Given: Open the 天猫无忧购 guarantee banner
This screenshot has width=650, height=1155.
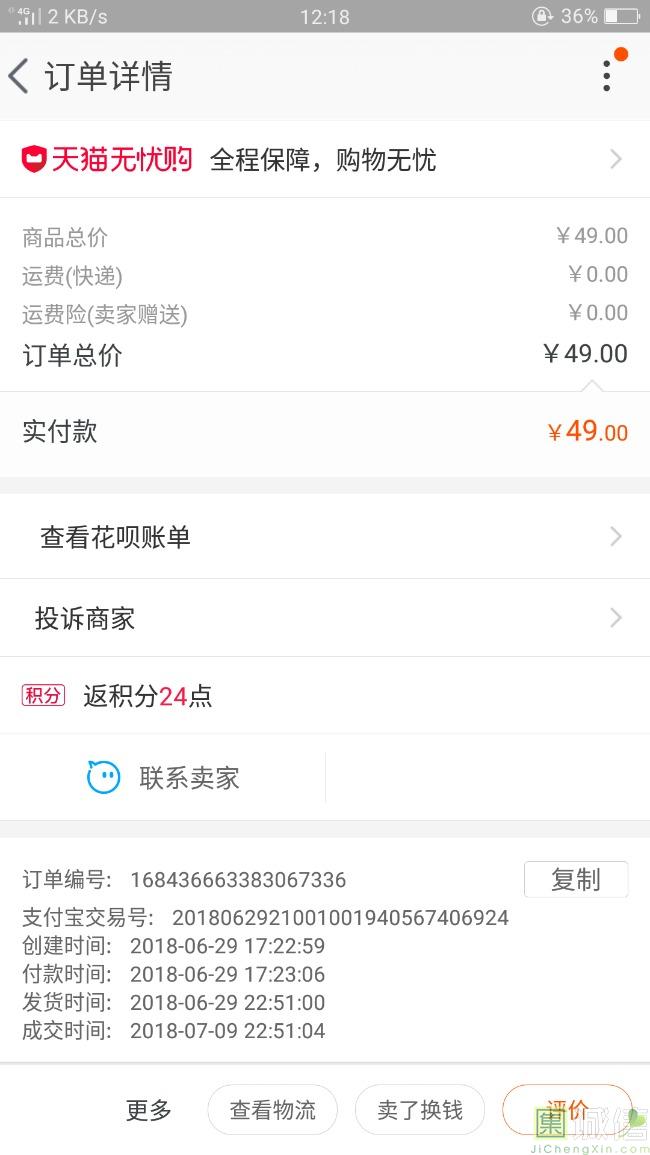Looking at the screenshot, I should tap(324, 160).
